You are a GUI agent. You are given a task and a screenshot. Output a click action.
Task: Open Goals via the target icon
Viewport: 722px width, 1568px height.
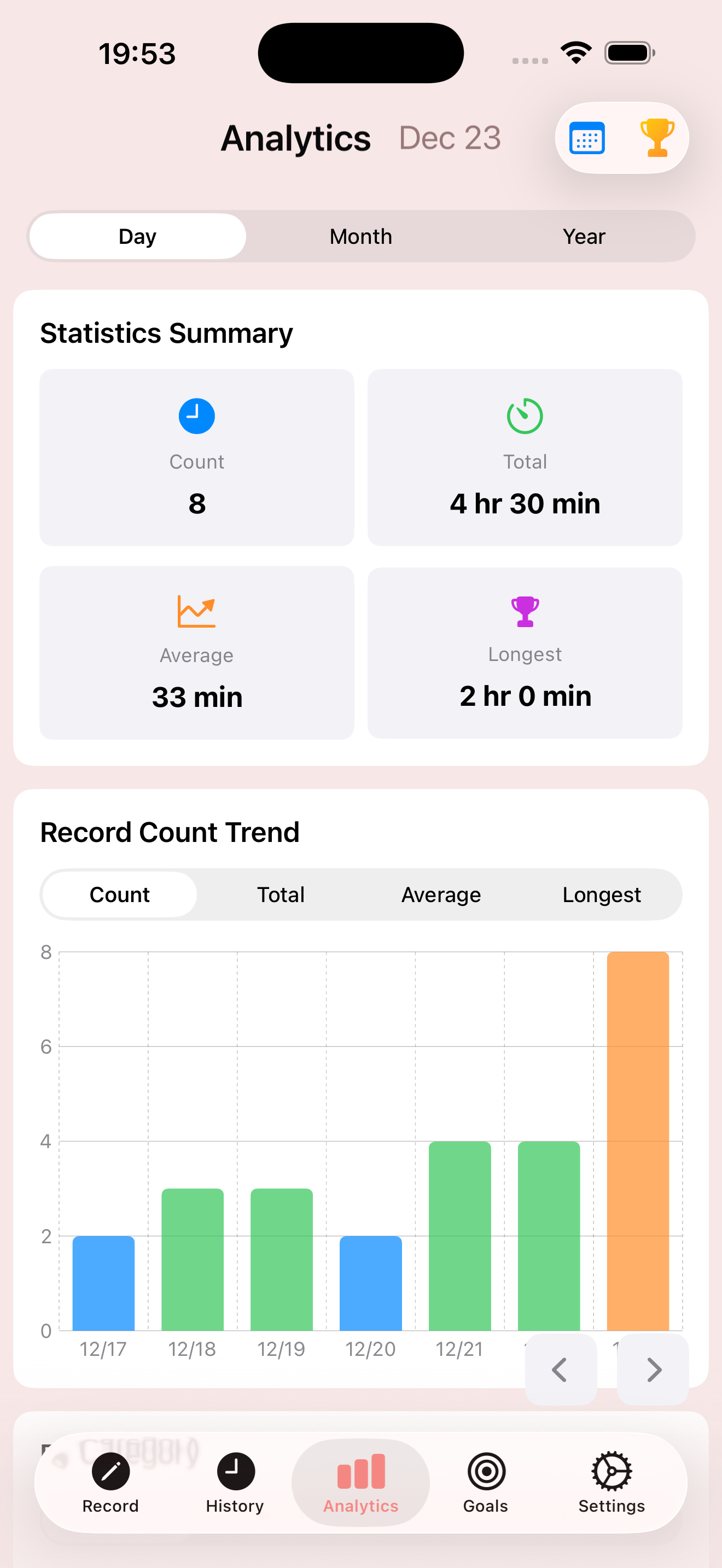485,1472
